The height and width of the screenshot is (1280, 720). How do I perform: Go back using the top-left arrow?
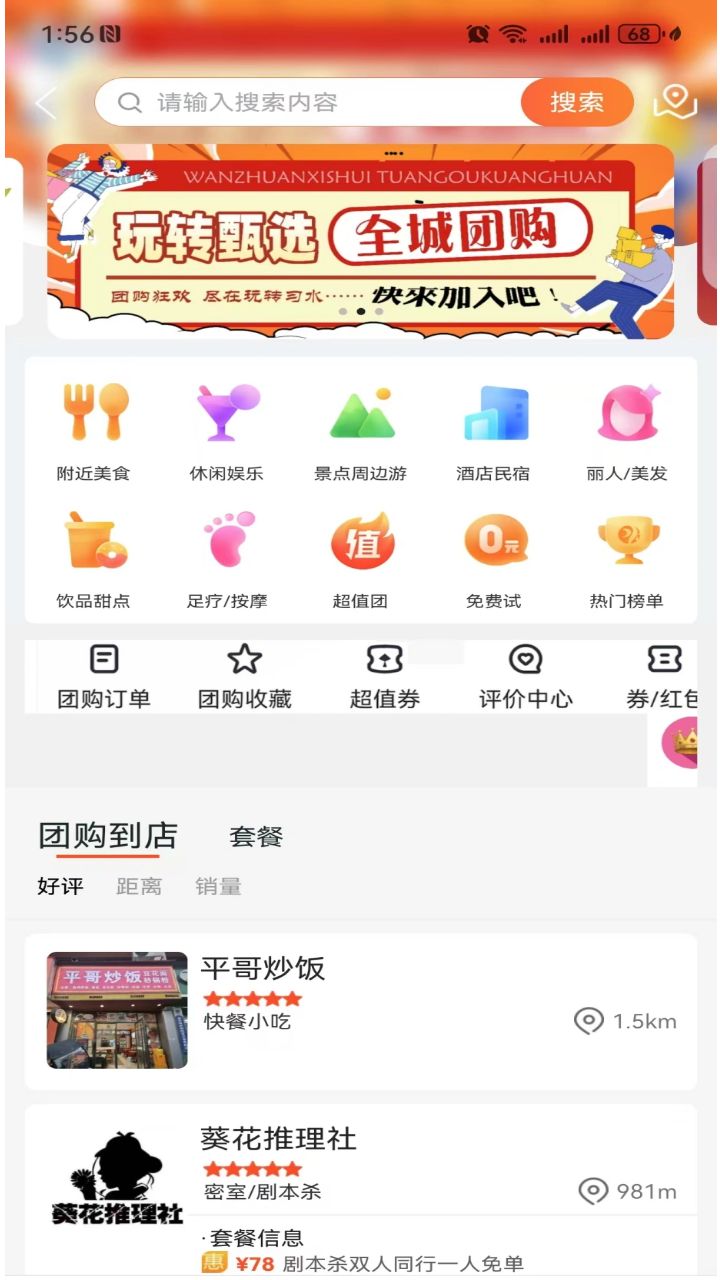pyautogui.click(x=46, y=103)
